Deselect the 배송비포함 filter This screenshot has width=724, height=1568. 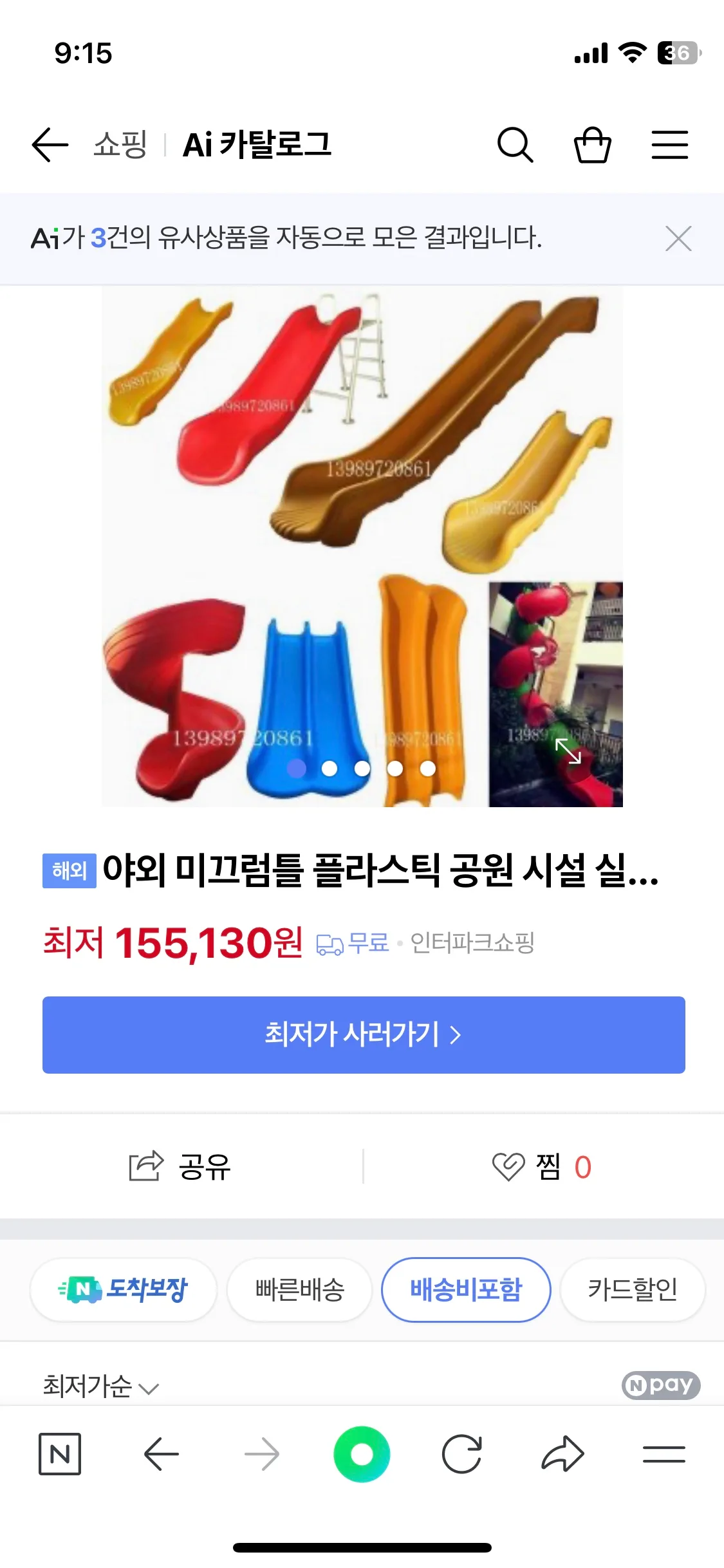tap(465, 1290)
